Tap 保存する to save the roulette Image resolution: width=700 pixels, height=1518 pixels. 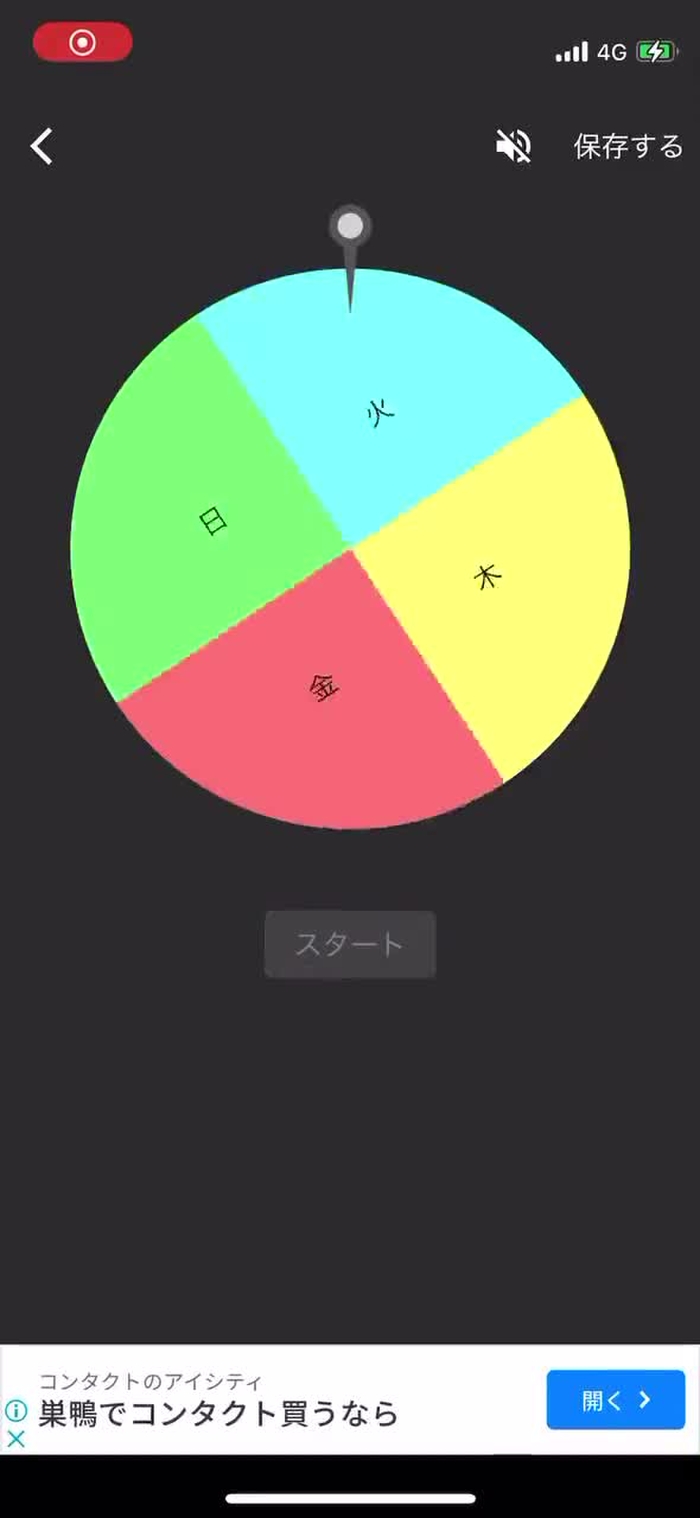[x=628, y=147]
